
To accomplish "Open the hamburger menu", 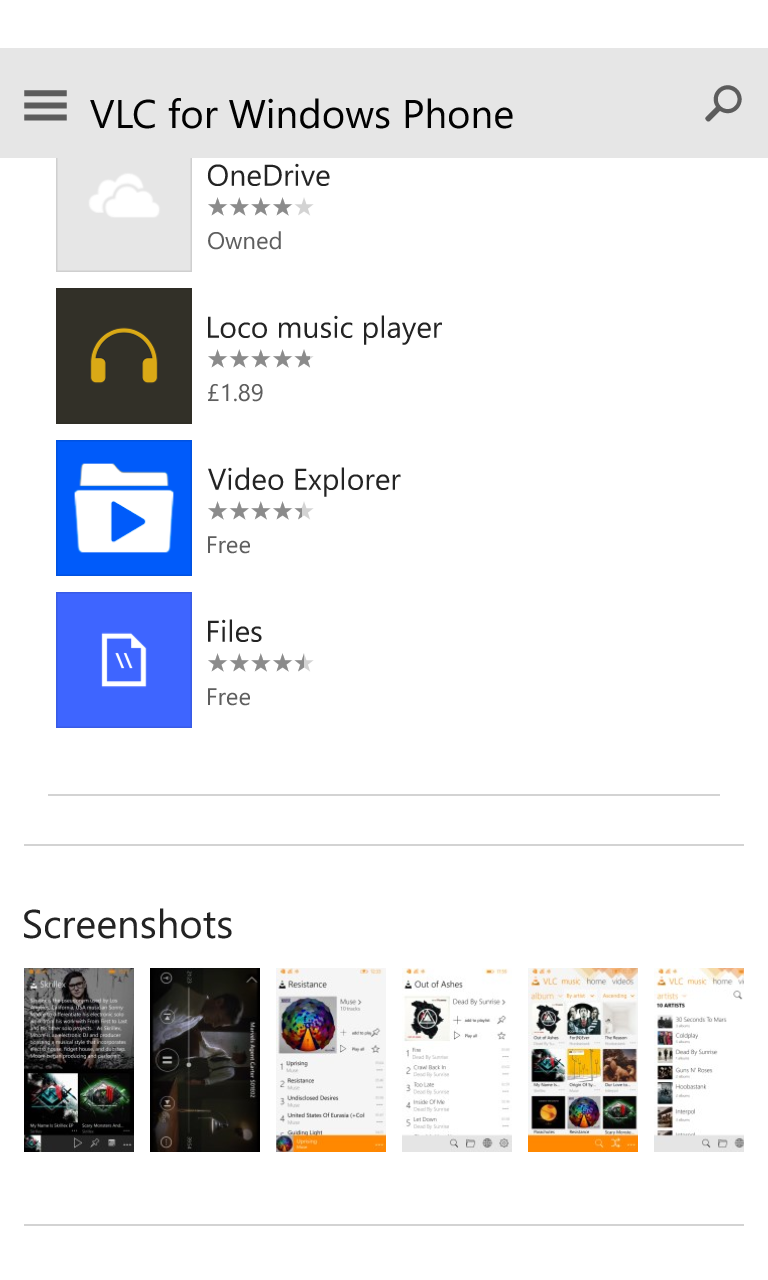I will click(45, 105).
